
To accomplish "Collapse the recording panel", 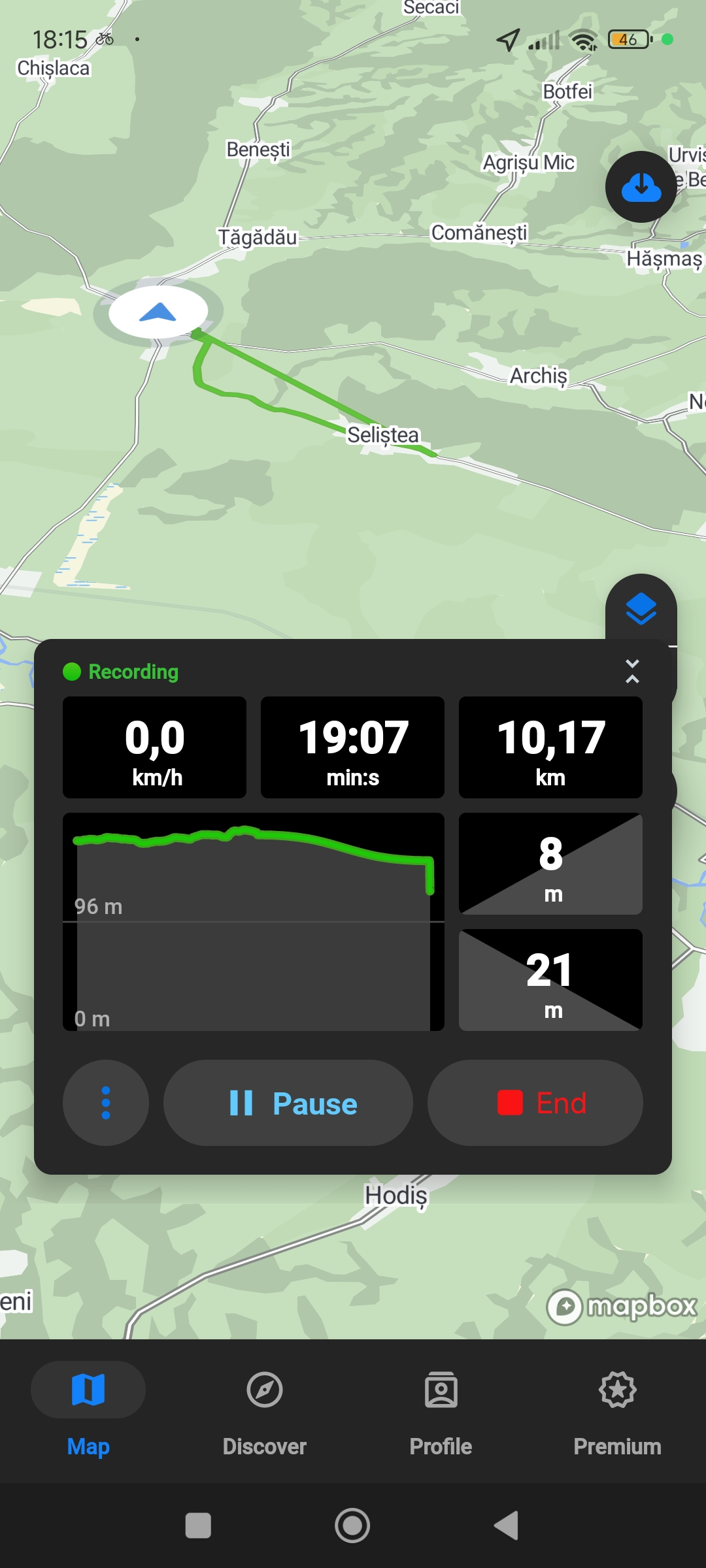I will point(632,672).
